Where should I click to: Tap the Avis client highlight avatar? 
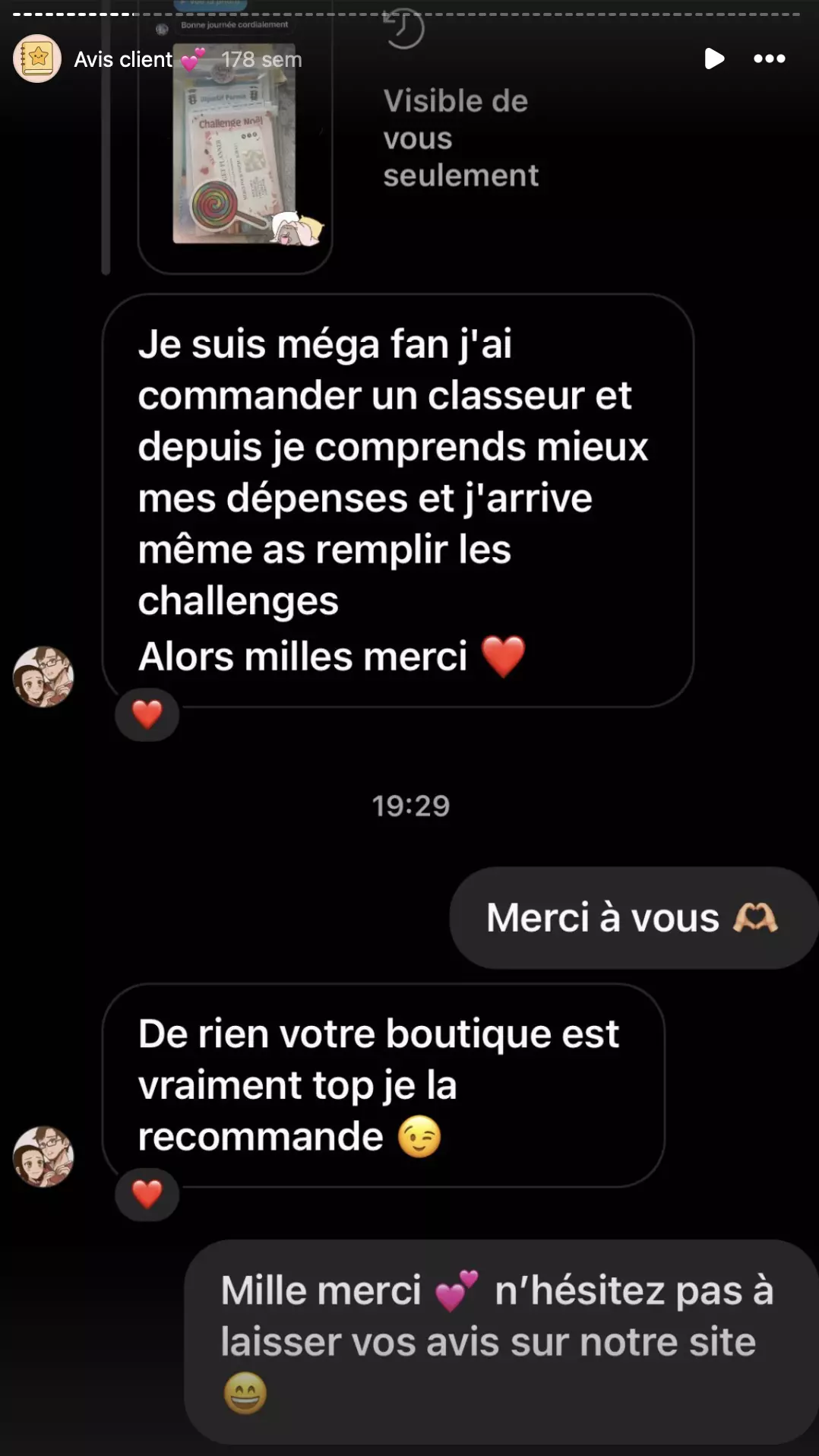36,59
